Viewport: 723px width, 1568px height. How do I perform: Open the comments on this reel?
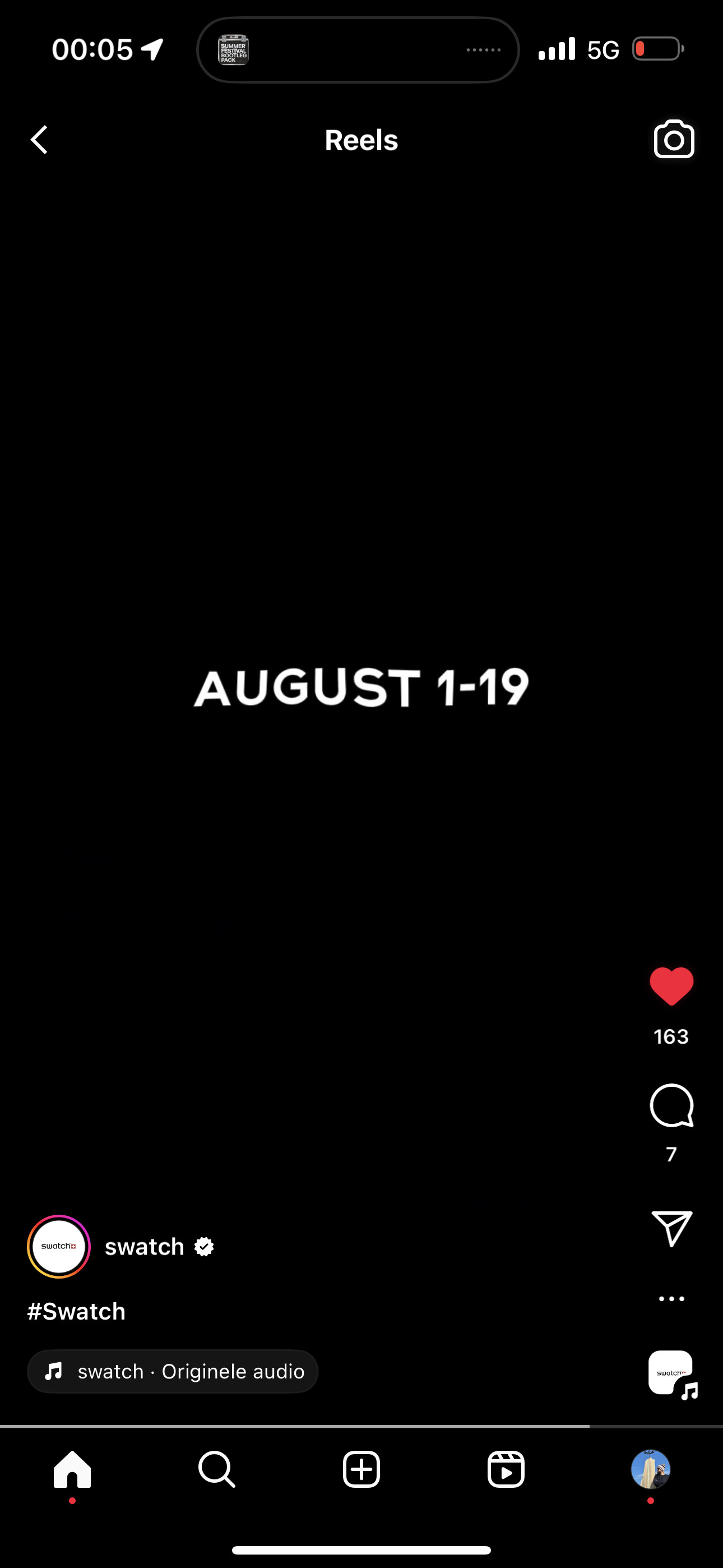click(671, 1105)
